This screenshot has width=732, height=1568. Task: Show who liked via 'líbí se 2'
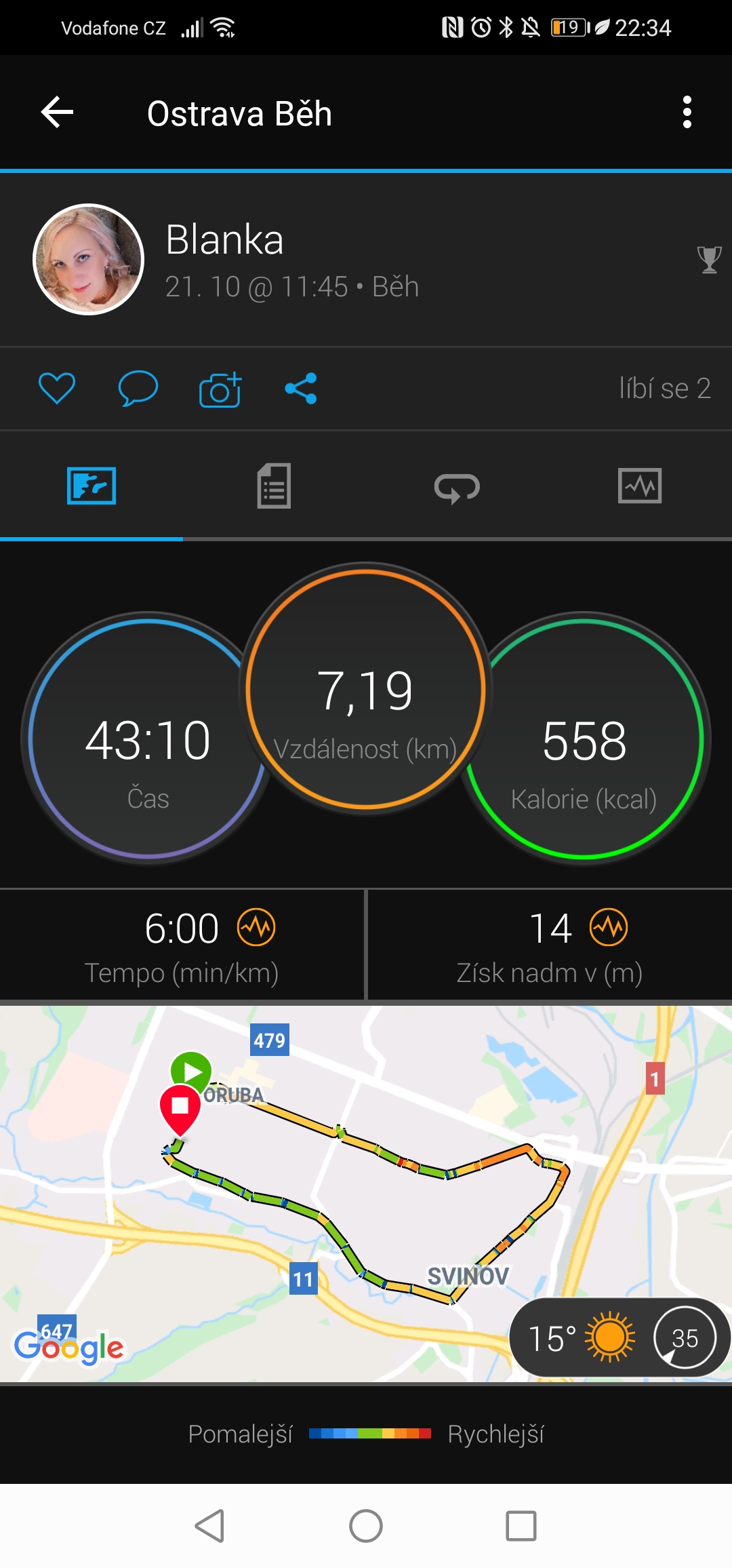click(x=665, y=389)
